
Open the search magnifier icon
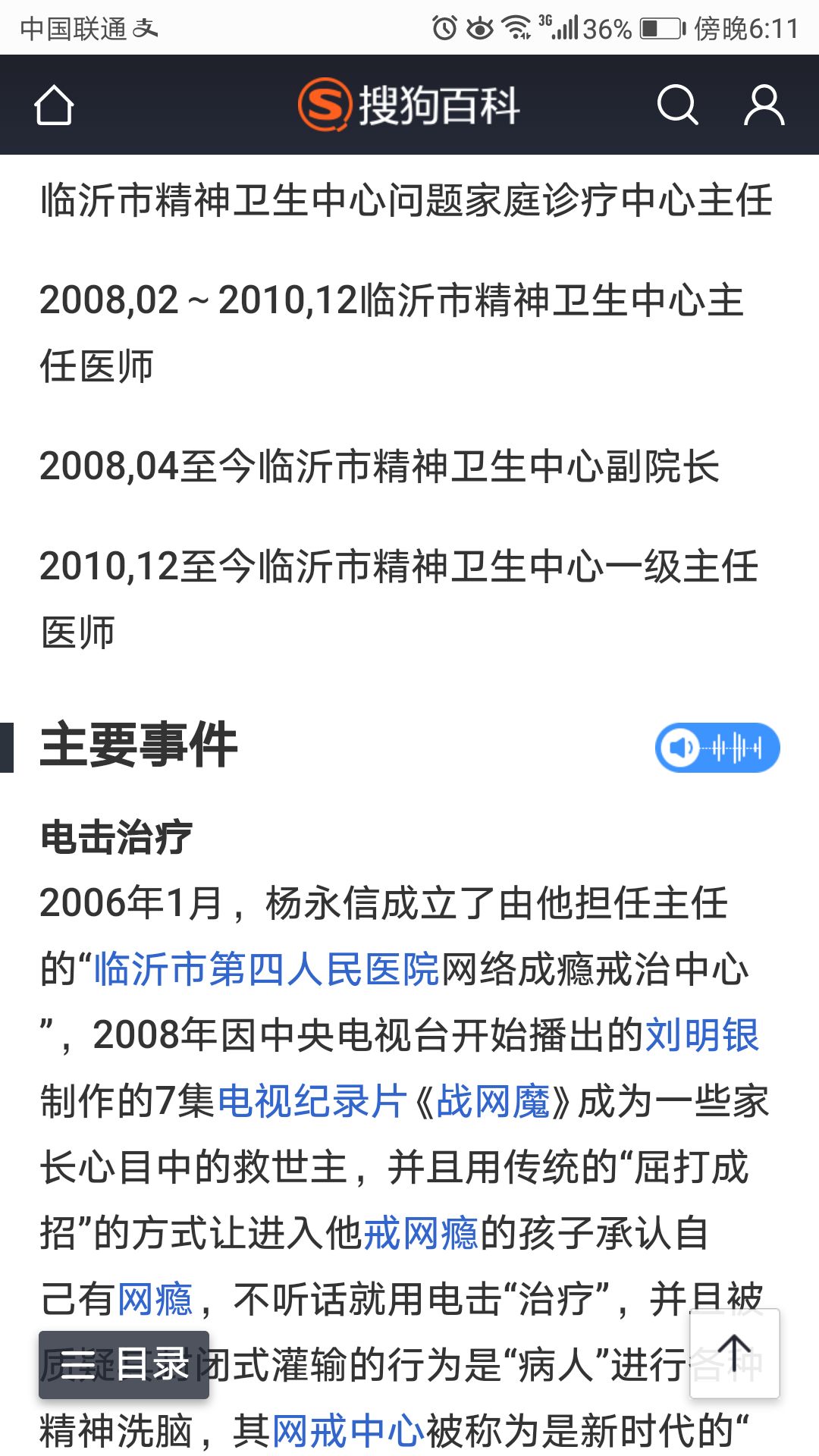676,105
